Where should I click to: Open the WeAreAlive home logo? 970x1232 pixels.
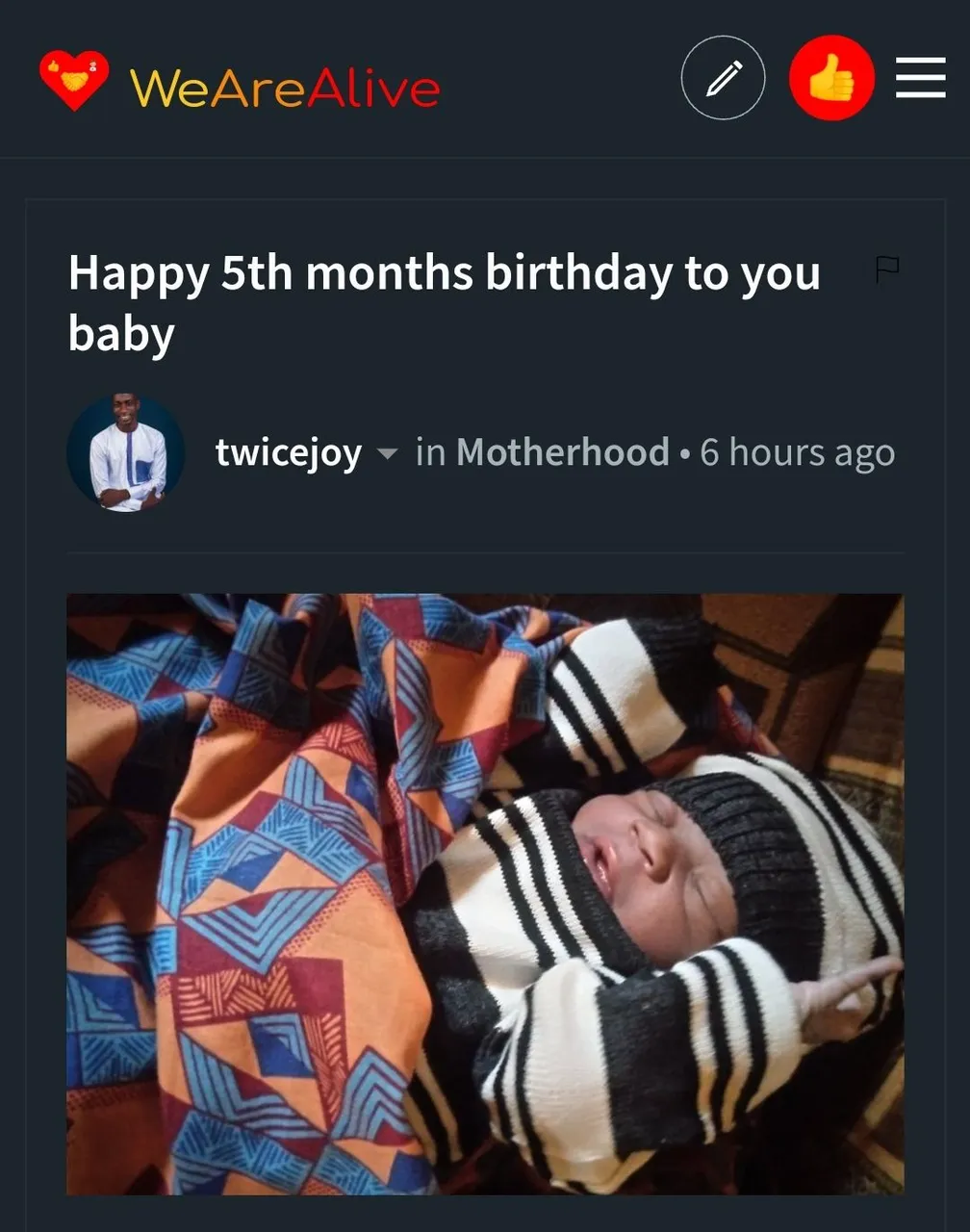coord(239,88)
